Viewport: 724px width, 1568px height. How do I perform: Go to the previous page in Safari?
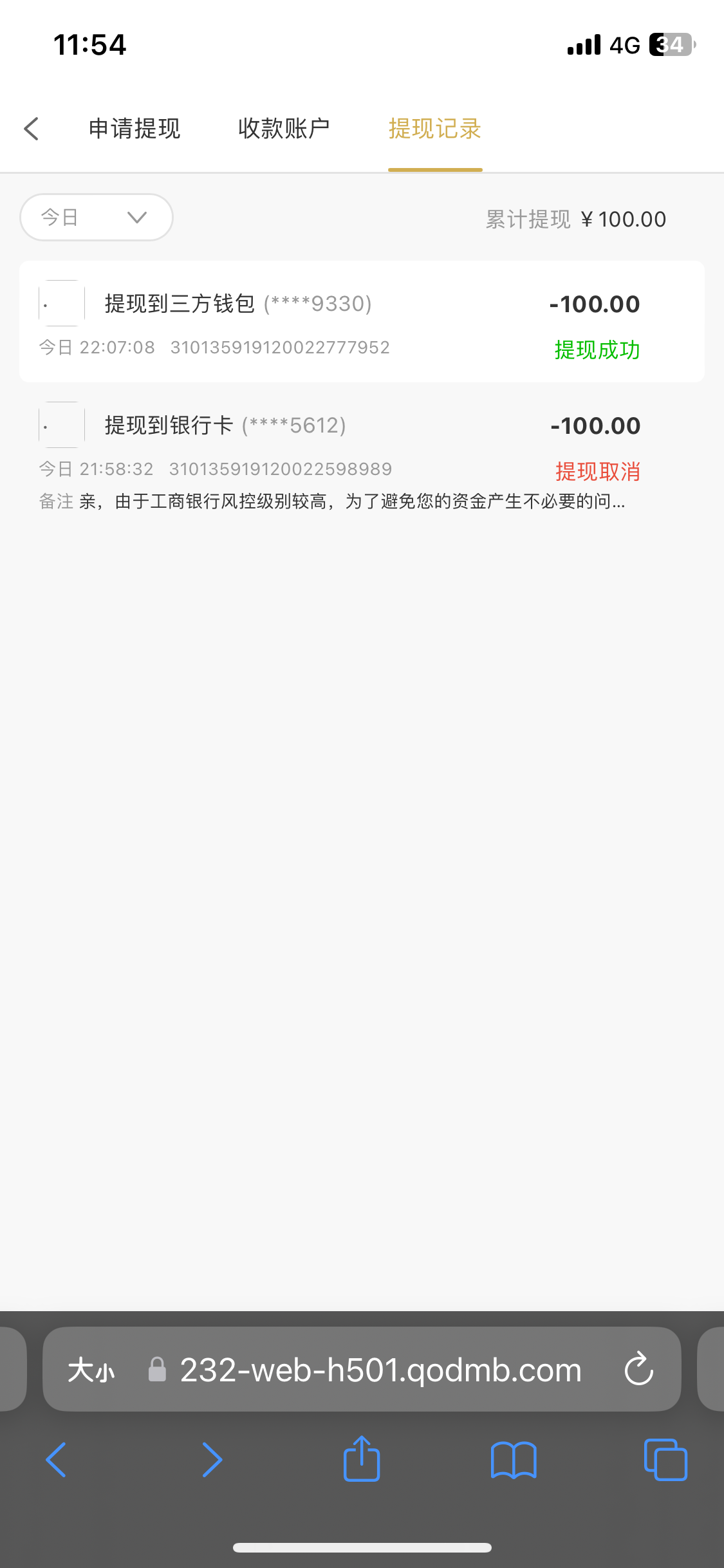point(57,1459)
